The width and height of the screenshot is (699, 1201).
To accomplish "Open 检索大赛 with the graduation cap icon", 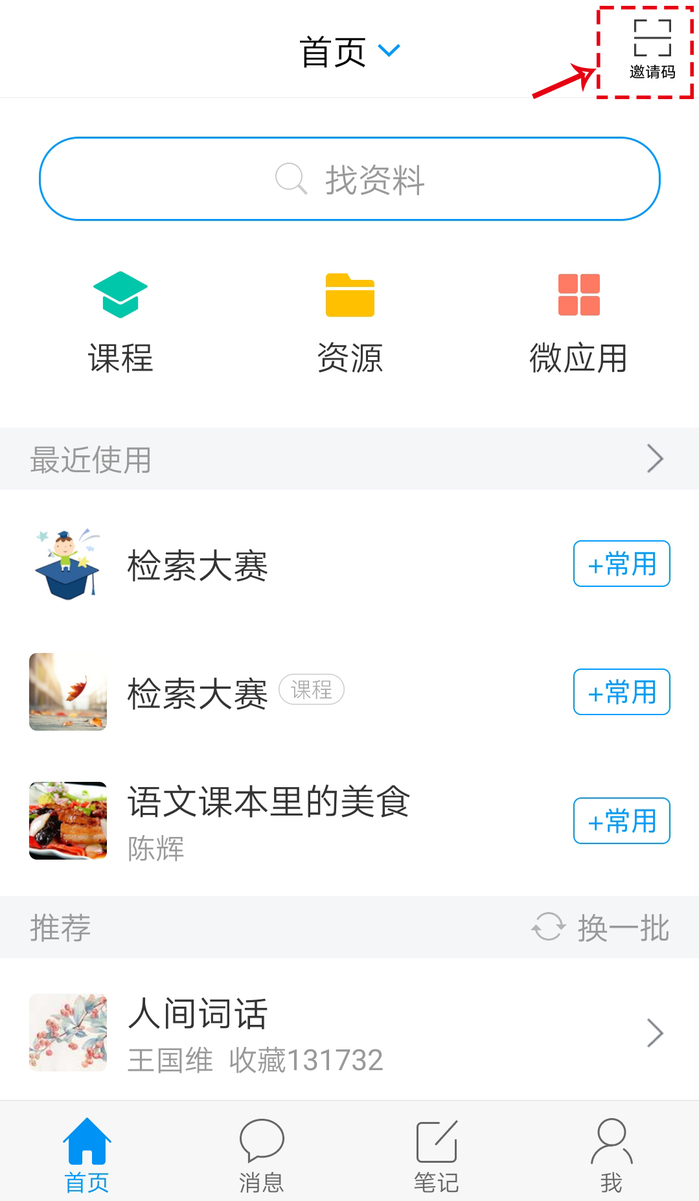I will pyautogui.click(x=198, y=567).
